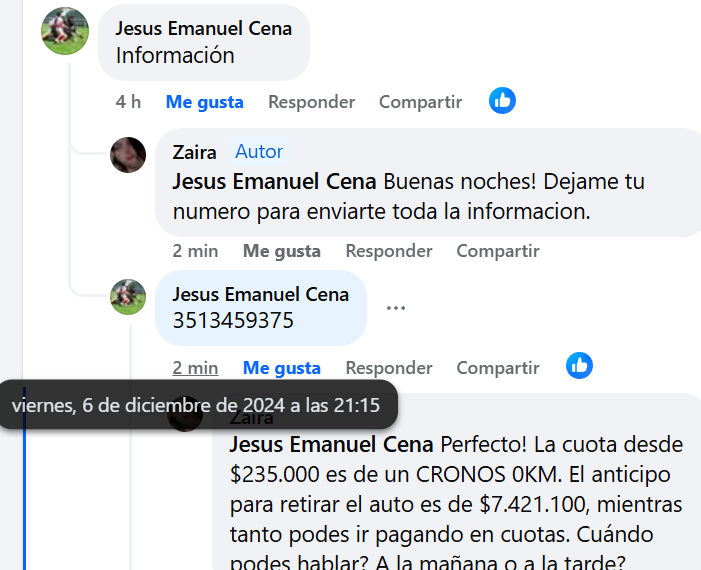The width and height of the screenshot is (701, 570).
Task: Reply to the 'Información' comment
Action: pos(311,102)
